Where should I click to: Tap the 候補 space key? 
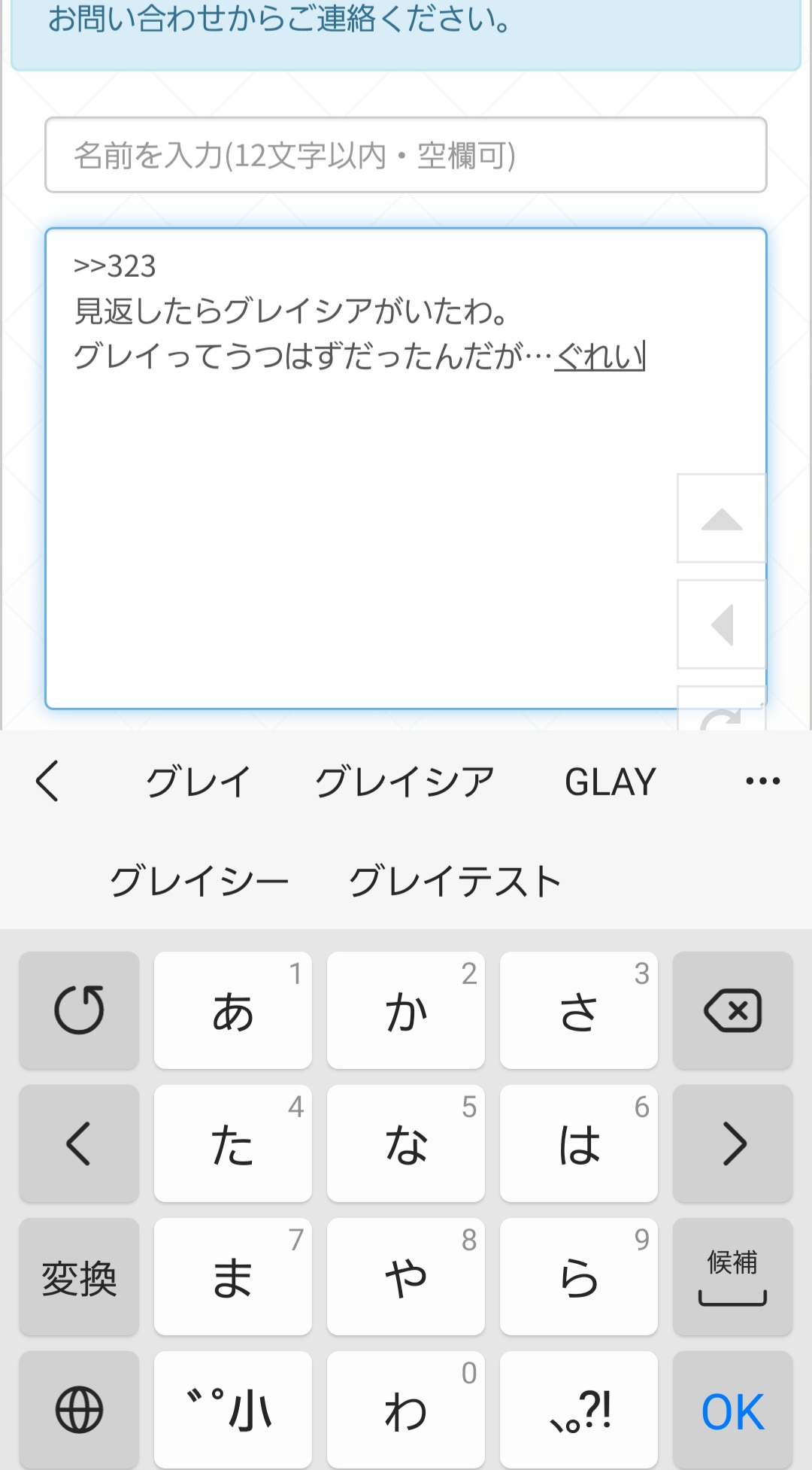coord(732,1277)
